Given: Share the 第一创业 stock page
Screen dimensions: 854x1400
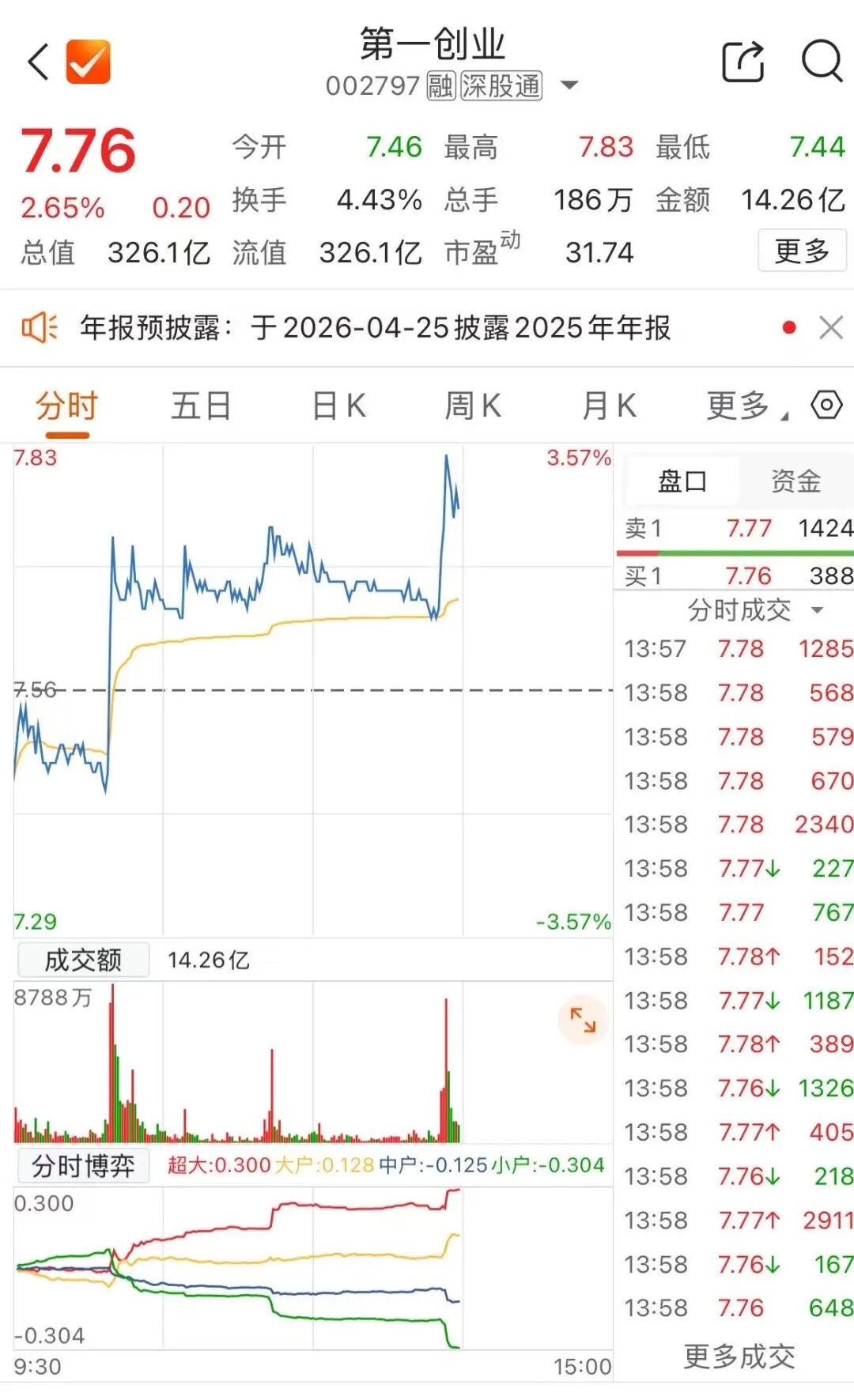Looking at the screenshot, I should coord(743,62).
